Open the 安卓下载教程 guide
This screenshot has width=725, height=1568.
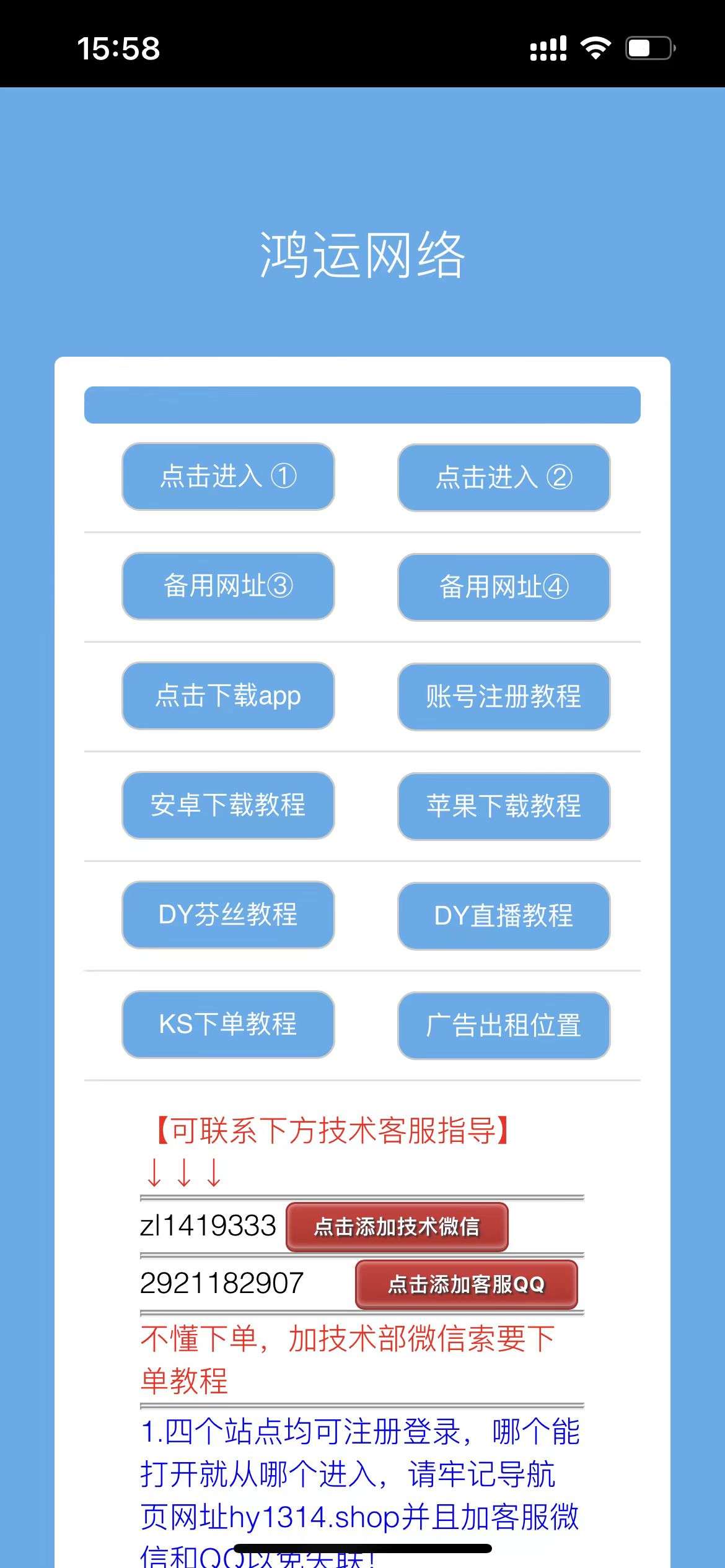(228, 805)
